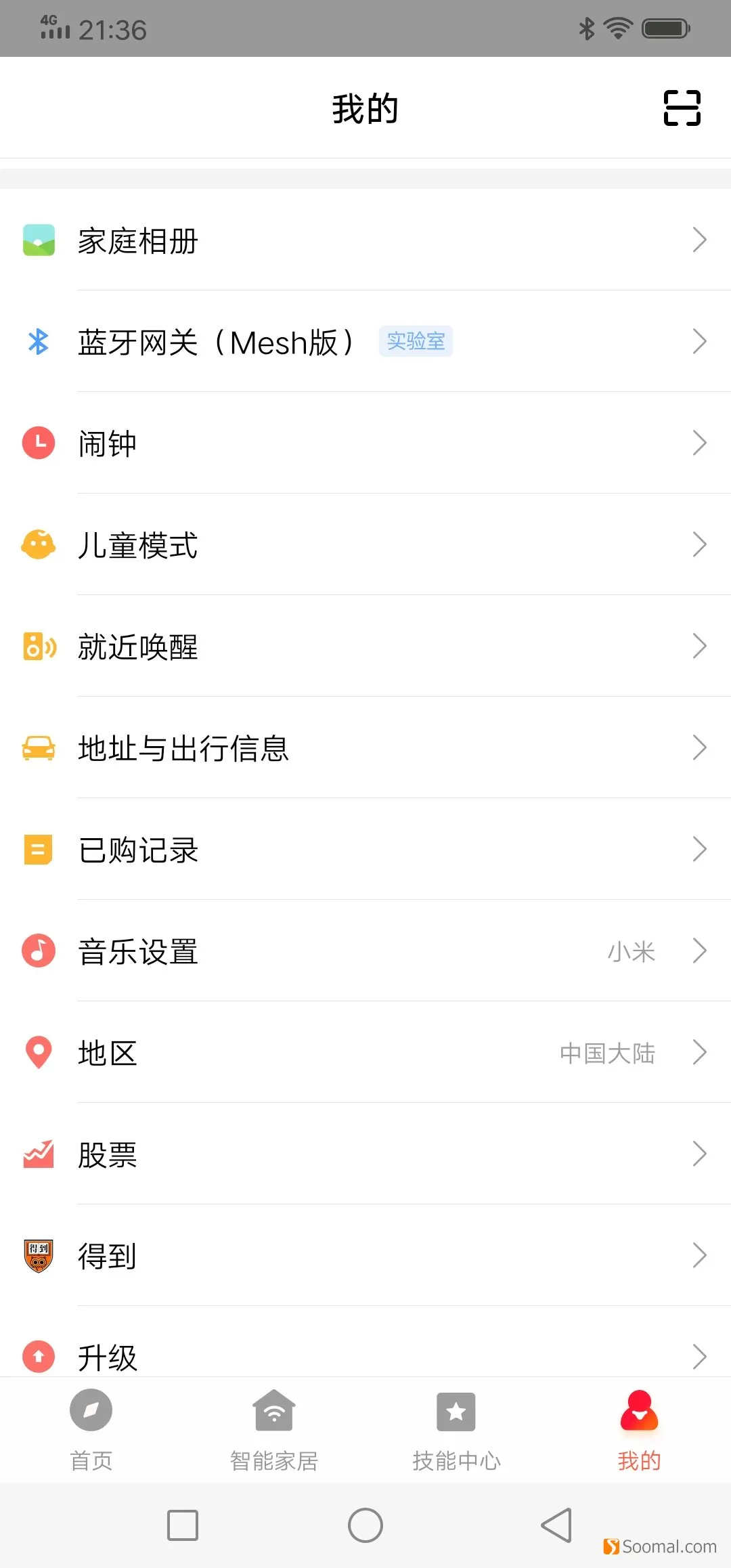Viewport: 731px width, 1568px height.
Task: Tap the system back button
Action: pyautogui.click(x=556, y=1525)
